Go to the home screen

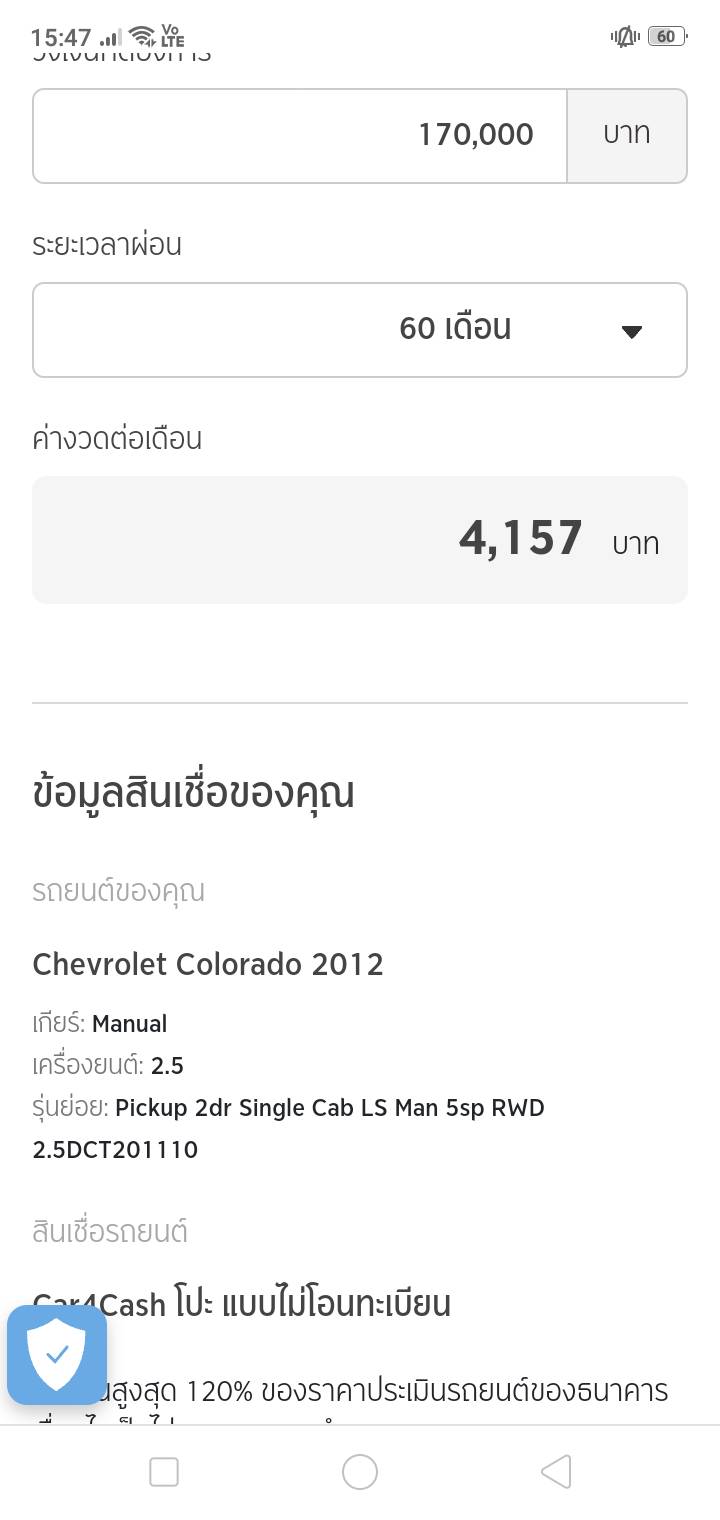[360, 1472]
